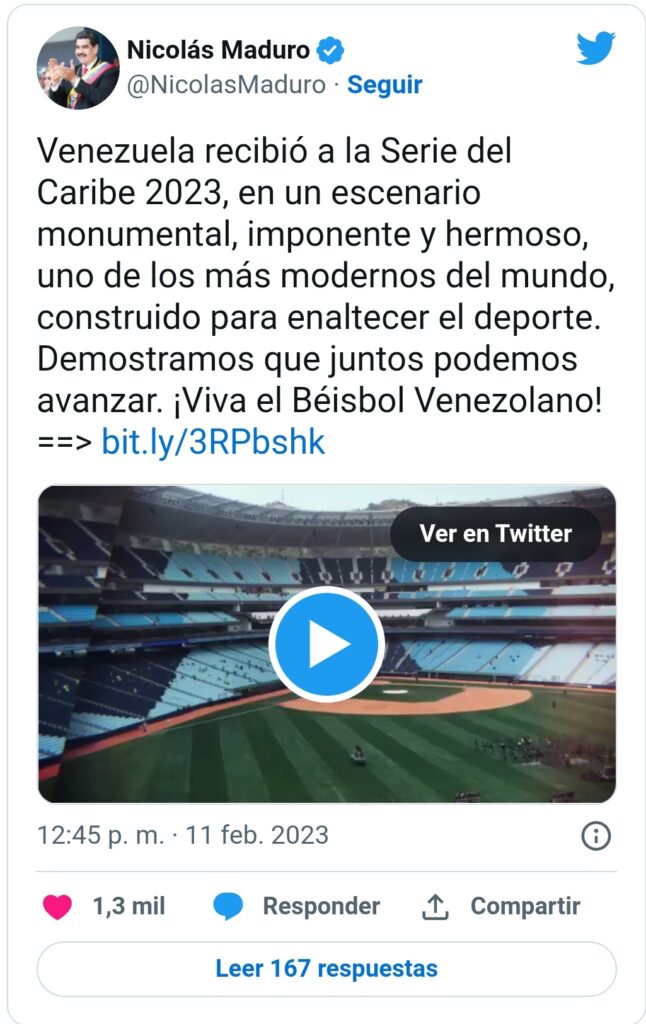This screenshot has width=646, height=1024.
Task: Open Leer 167 respuestas
Action: (x=326, y=968)
